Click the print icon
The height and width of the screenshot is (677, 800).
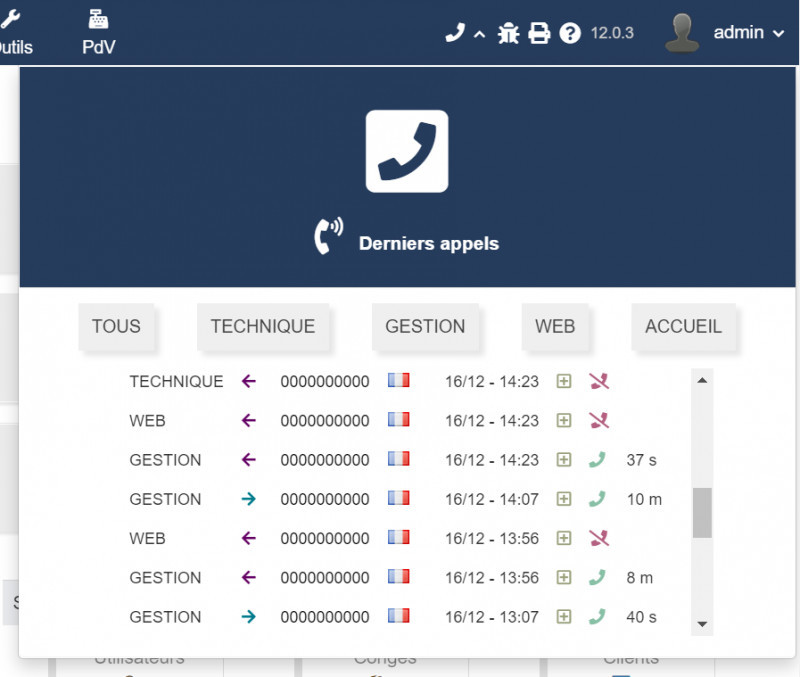click(x=539, y=33)
